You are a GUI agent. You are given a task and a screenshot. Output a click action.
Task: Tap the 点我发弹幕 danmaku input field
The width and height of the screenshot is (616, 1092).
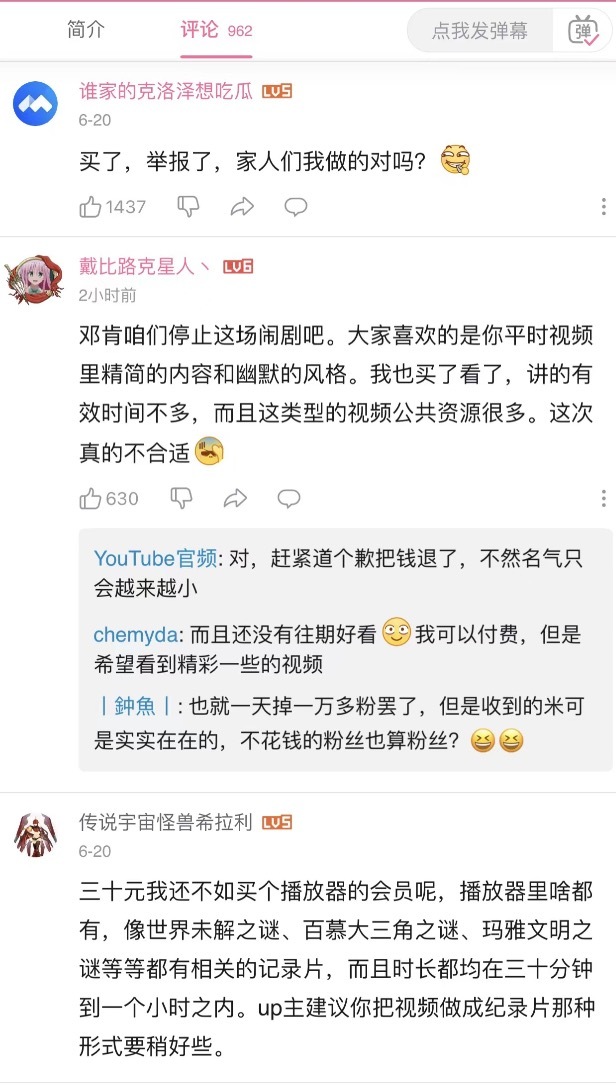tap(480, 31)
